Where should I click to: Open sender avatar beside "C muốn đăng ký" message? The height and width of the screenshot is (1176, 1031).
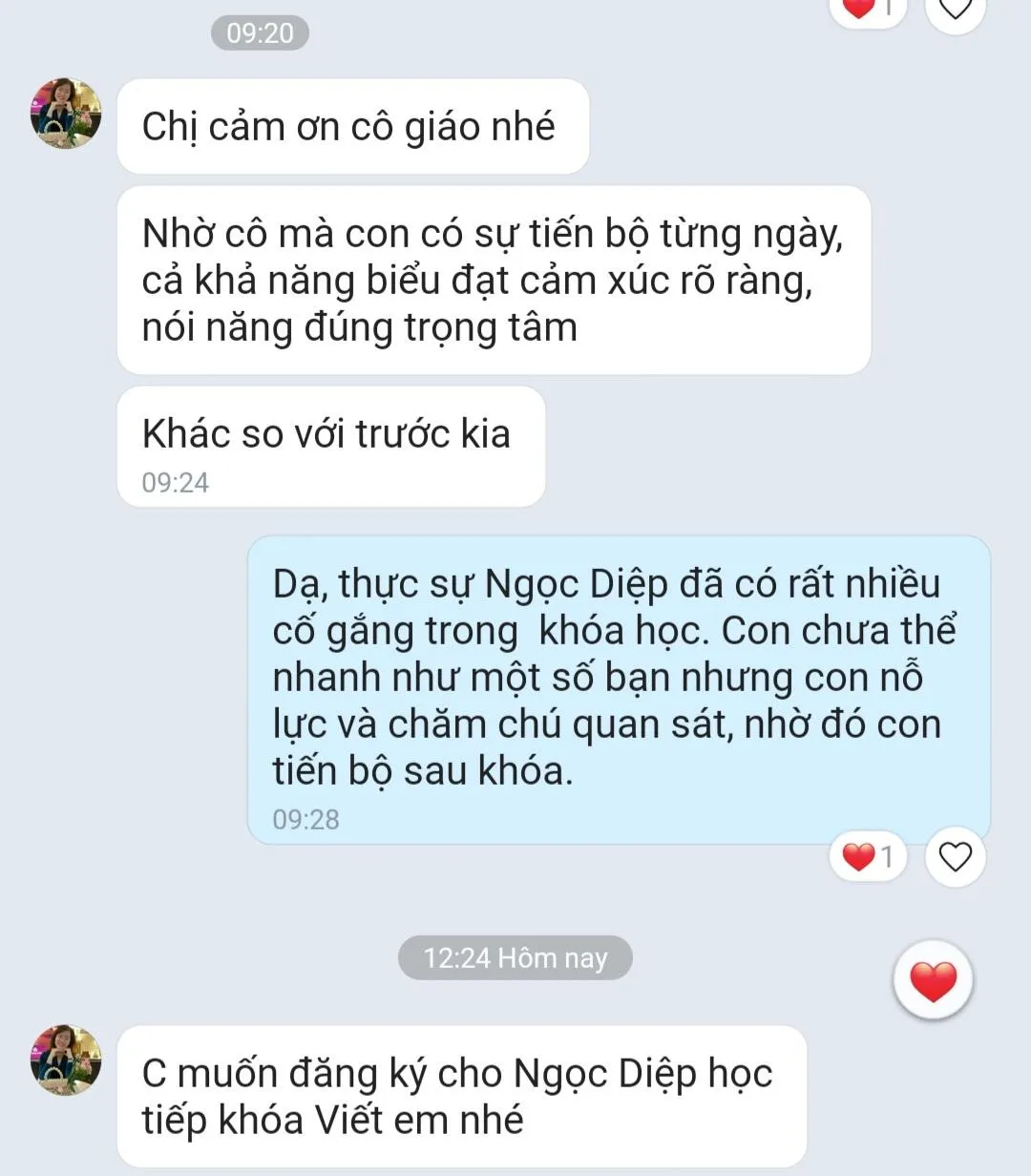66,1060
